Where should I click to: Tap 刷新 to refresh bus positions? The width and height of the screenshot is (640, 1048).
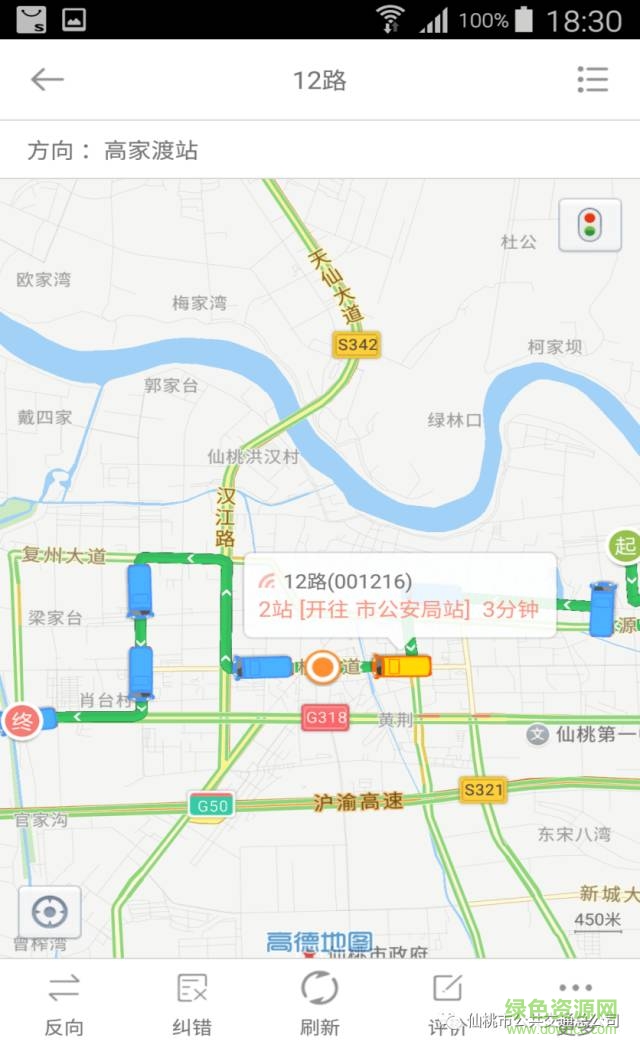pyautogui.click(x=319, y=1005)
